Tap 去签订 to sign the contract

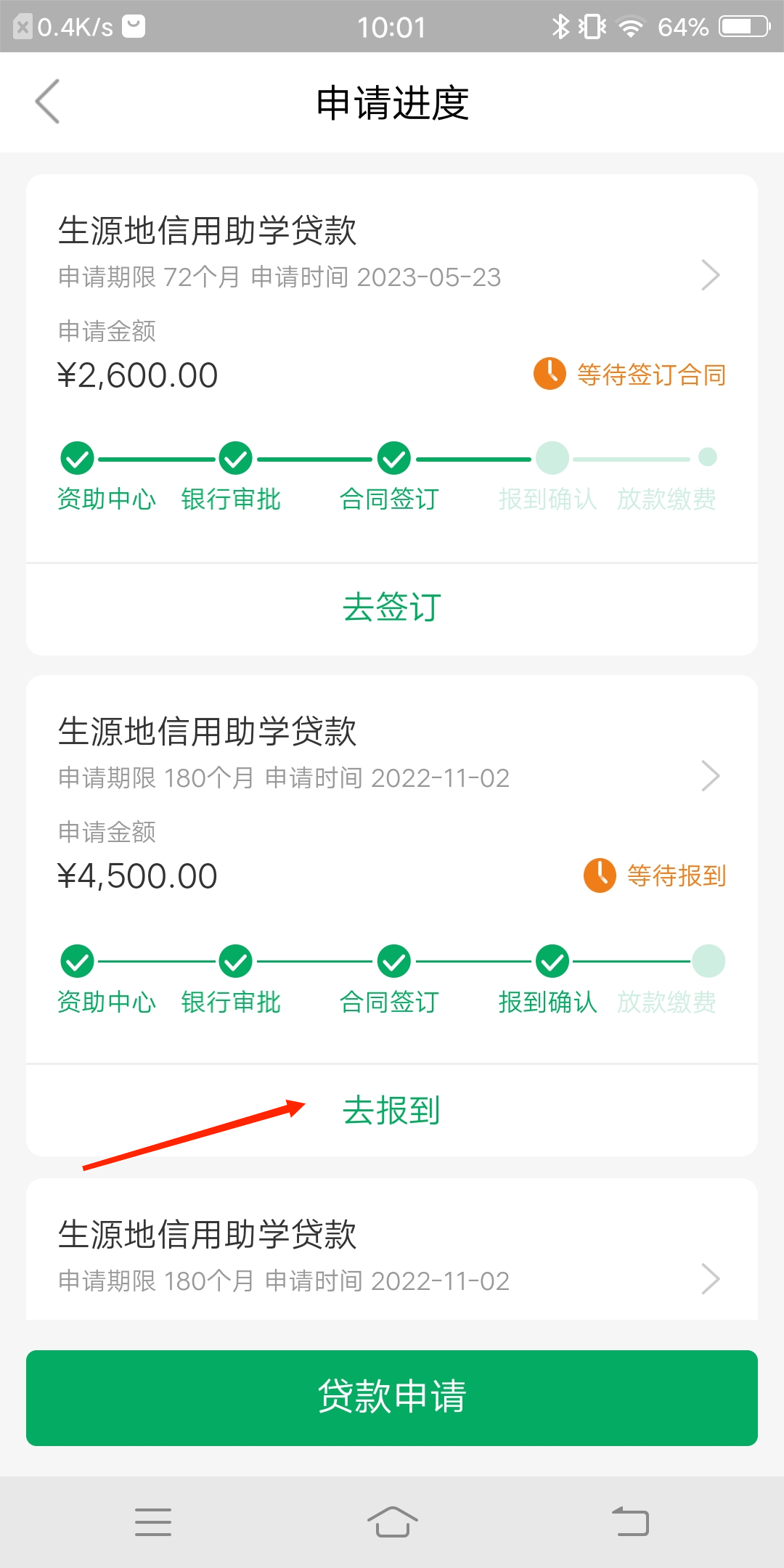[x=392, y=607]
